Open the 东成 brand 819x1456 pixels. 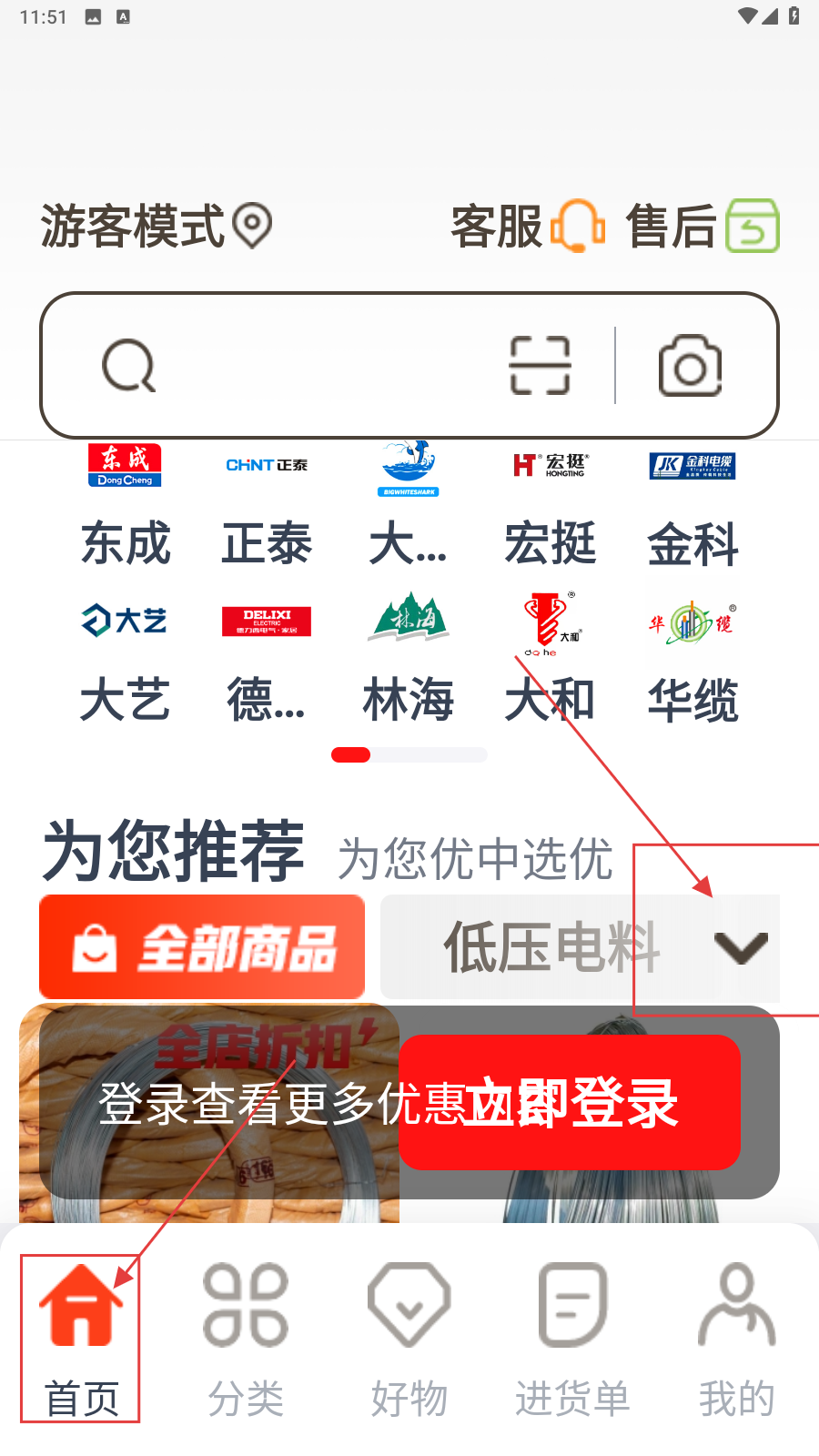(126, 505)
